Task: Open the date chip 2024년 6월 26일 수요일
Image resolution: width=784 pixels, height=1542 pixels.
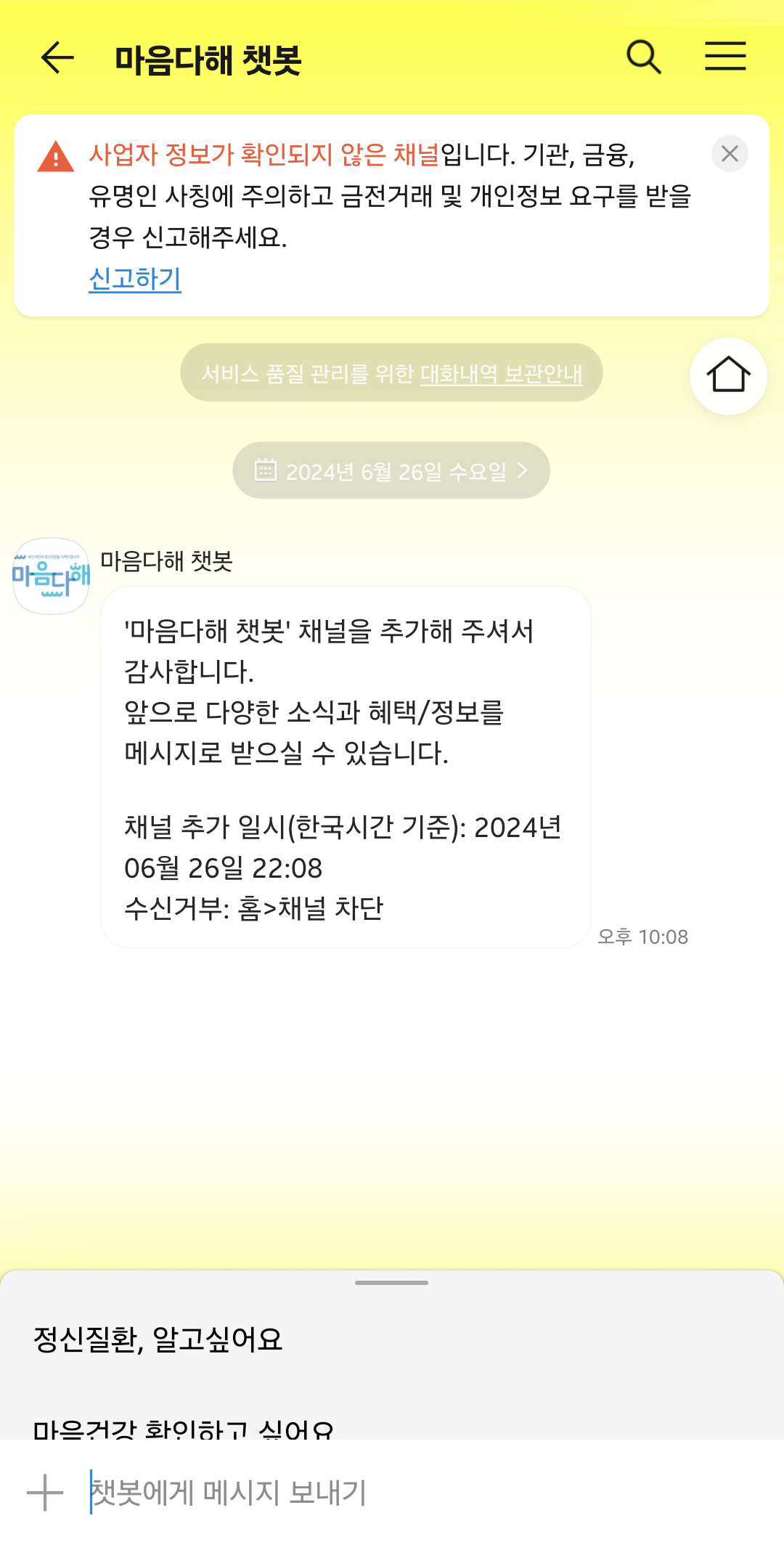Action: (391, 471)
